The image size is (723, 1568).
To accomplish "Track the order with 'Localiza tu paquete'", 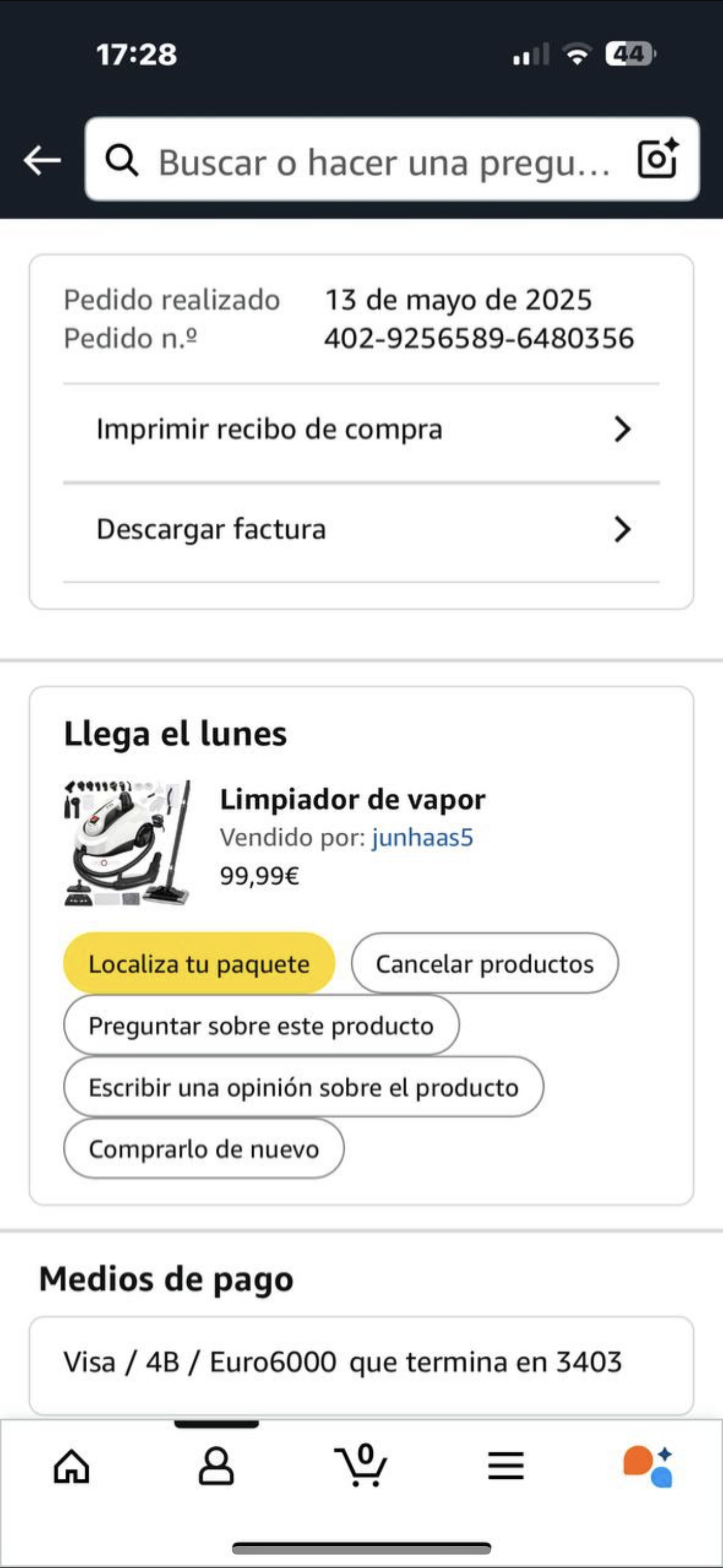I will coord(199,964).
